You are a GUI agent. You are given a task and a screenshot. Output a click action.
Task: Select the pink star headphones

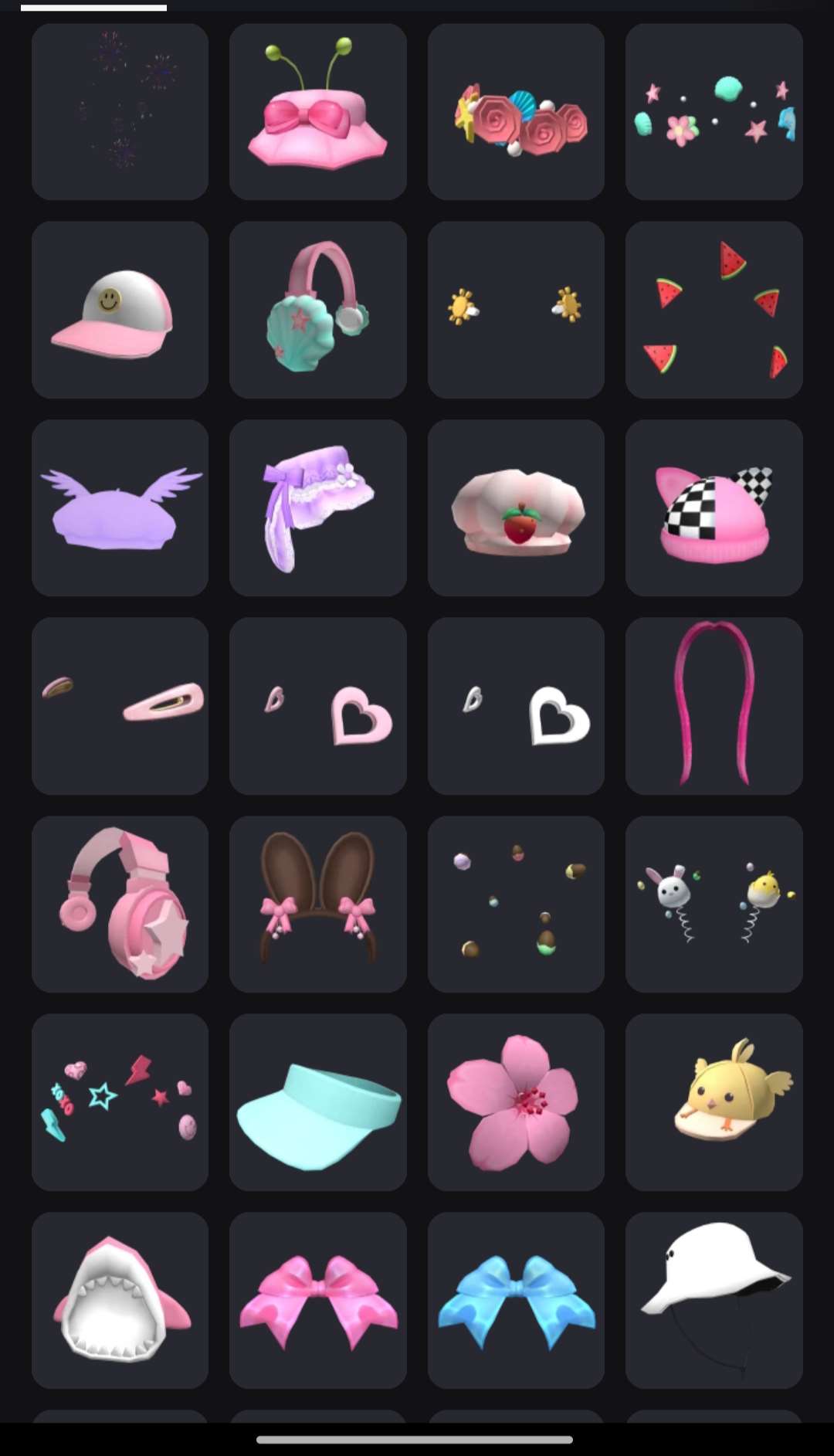coord(120,904)
